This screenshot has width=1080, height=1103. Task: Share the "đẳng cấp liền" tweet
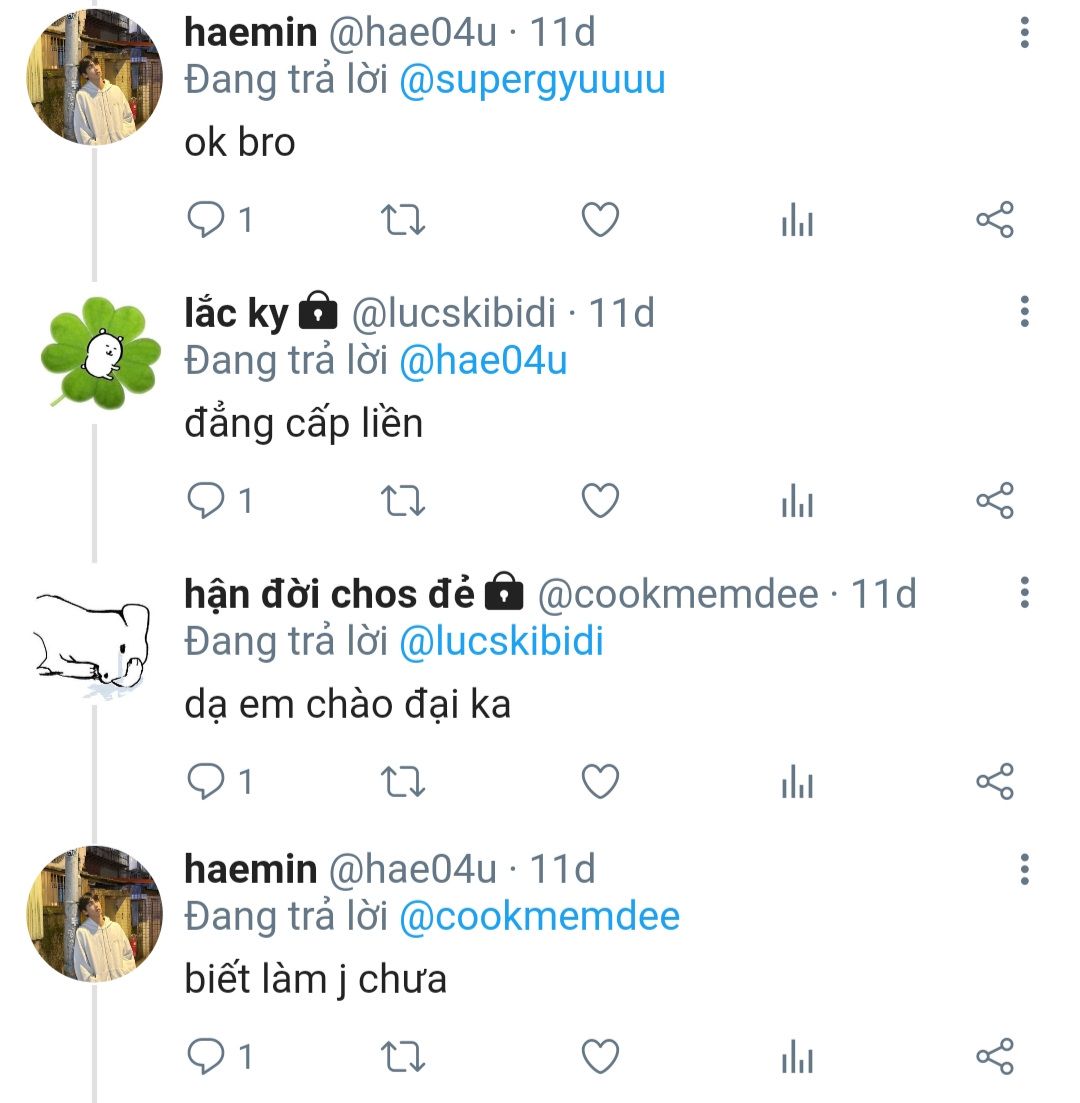pyautogui.click(x=994, y=500)
